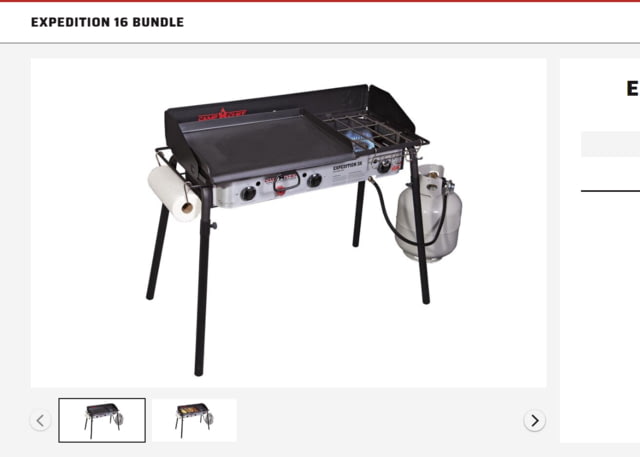Viewport: 640px width, 457px height.
Task: Select the first stove thumbnail
Action: pyautogui.click(x=102, y=420)
